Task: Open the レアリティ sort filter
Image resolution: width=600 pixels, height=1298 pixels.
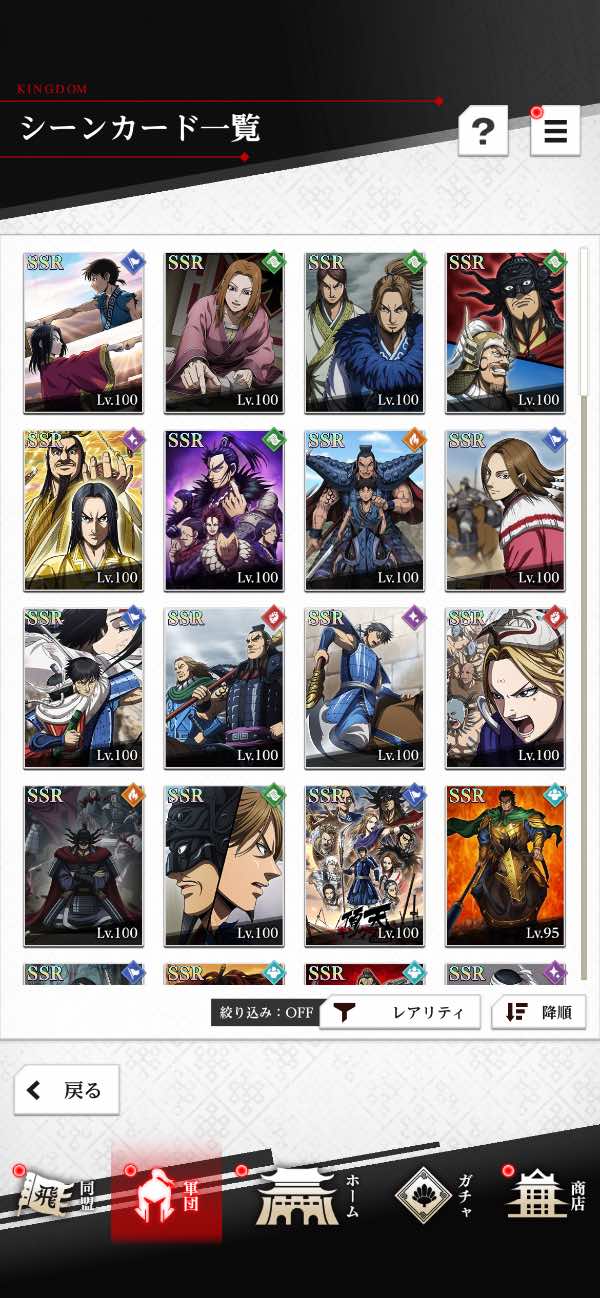Action: click(x=400, y=1012)
